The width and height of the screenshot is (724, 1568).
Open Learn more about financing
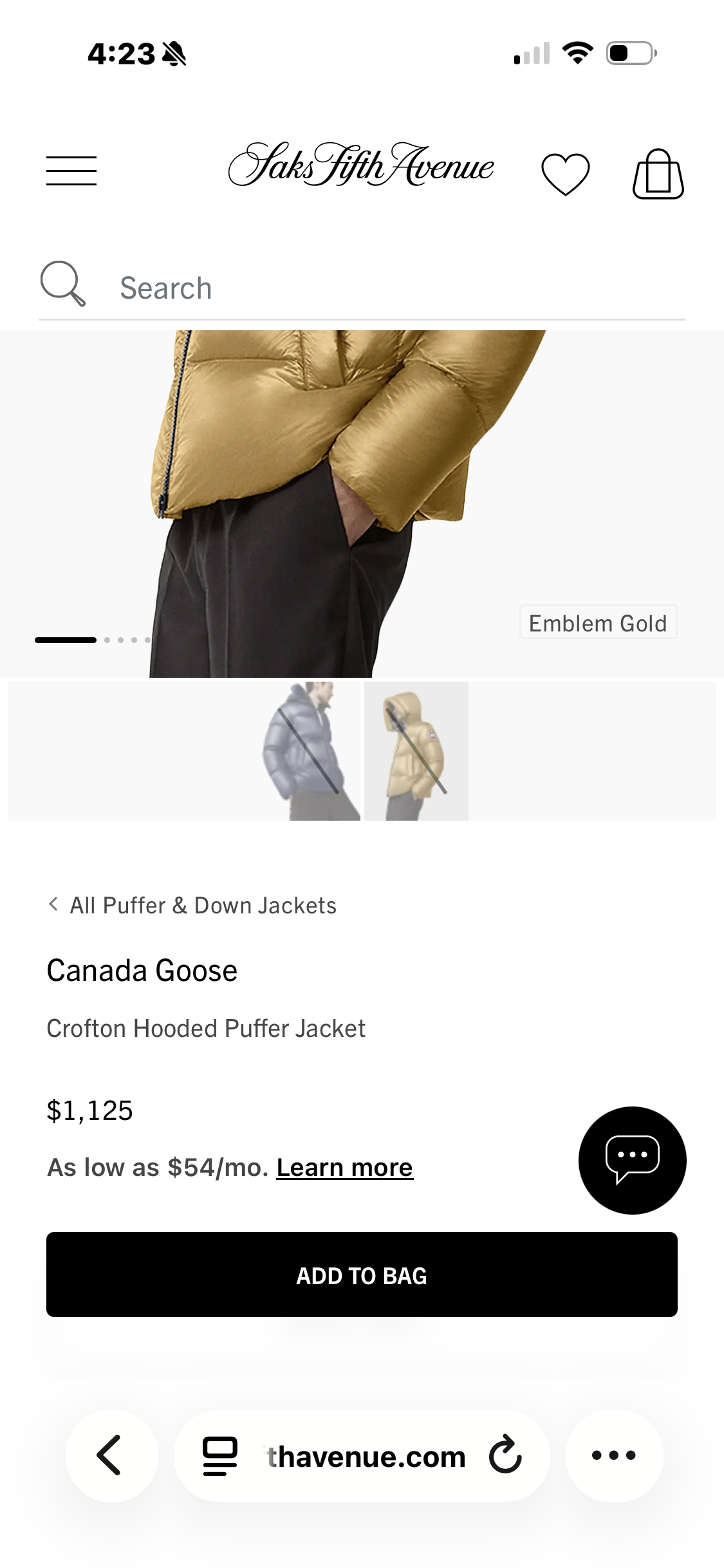(x=344, y=1167)
